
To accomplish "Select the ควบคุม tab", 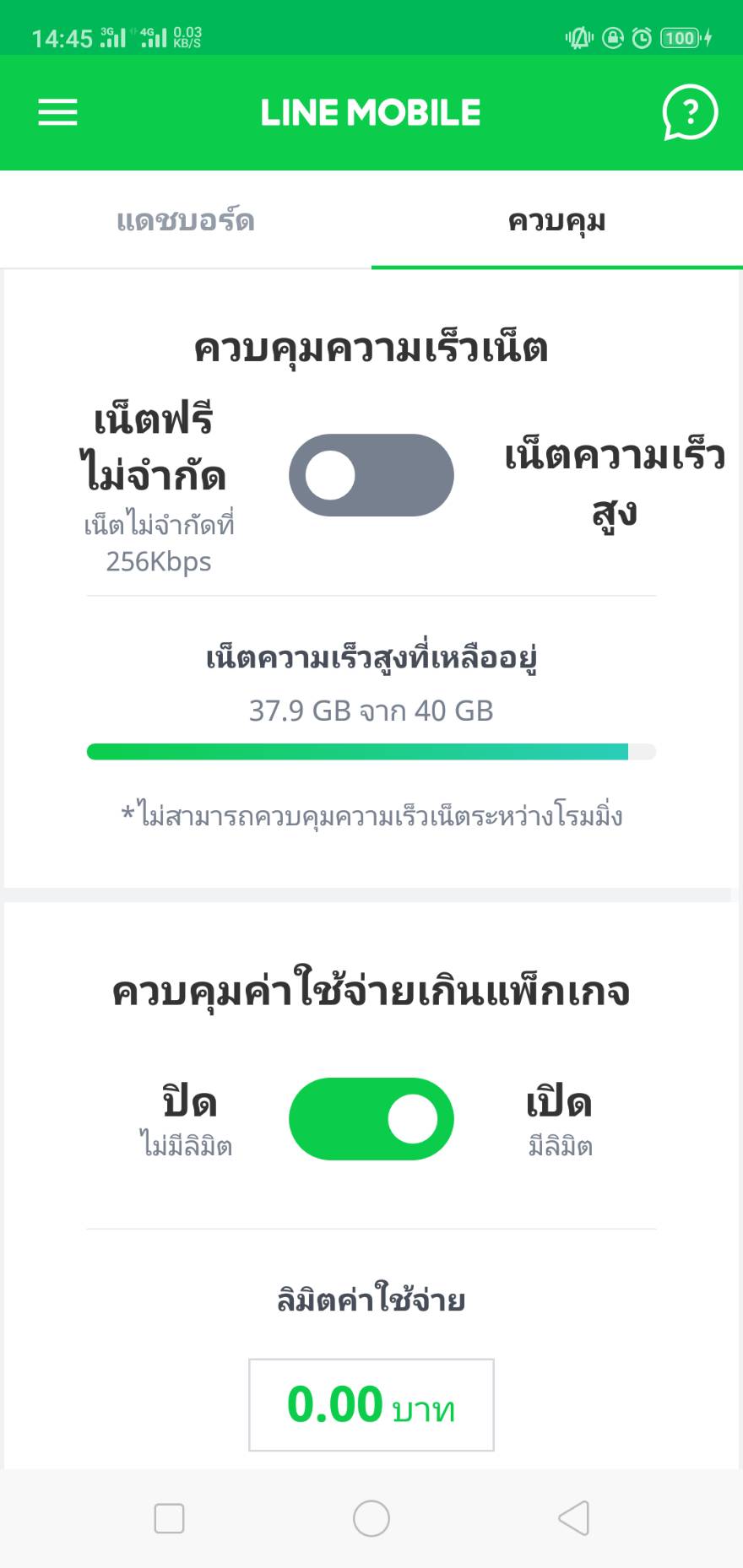I will pyautogui.click(x=557, y=220).
